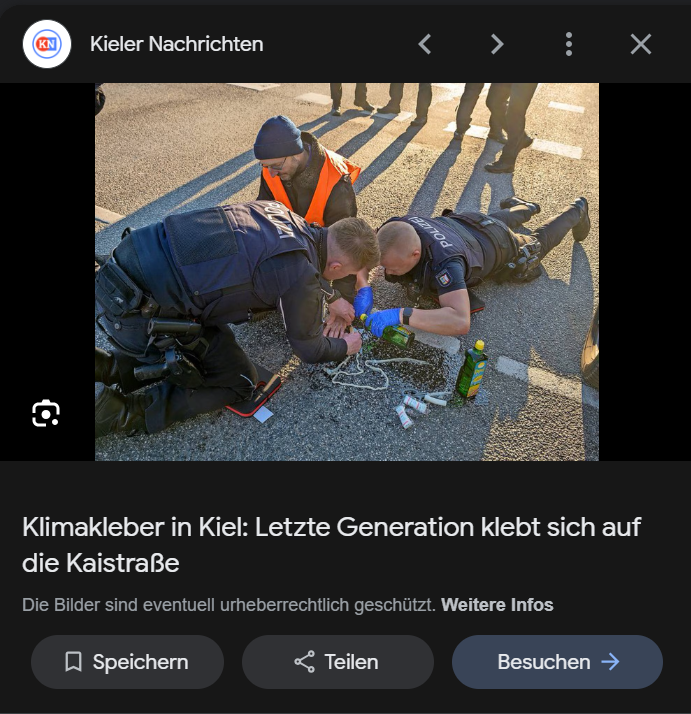Go to the previous image
This screenshot has width=691, height=714.
click(x=425, y=44)
